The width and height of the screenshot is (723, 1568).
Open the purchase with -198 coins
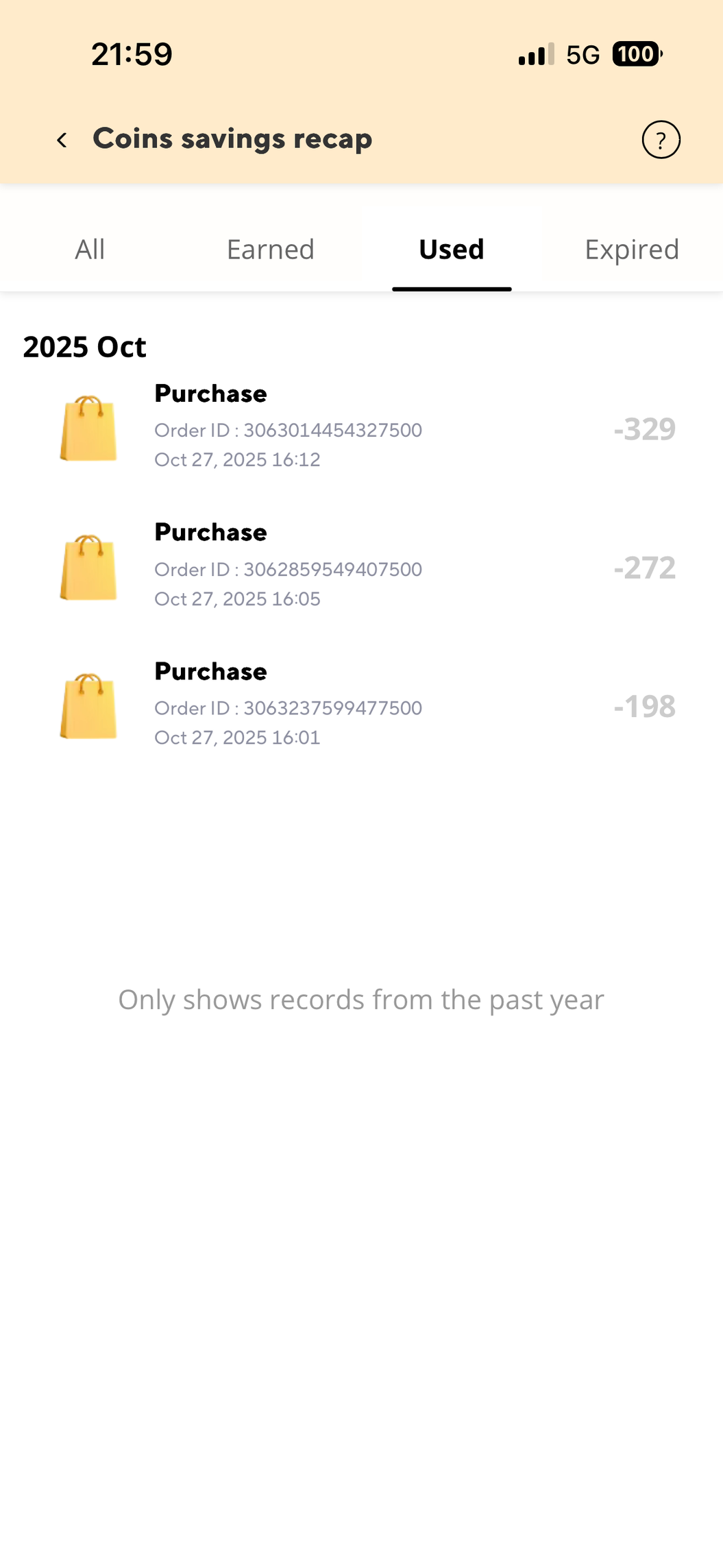point(361,705)
